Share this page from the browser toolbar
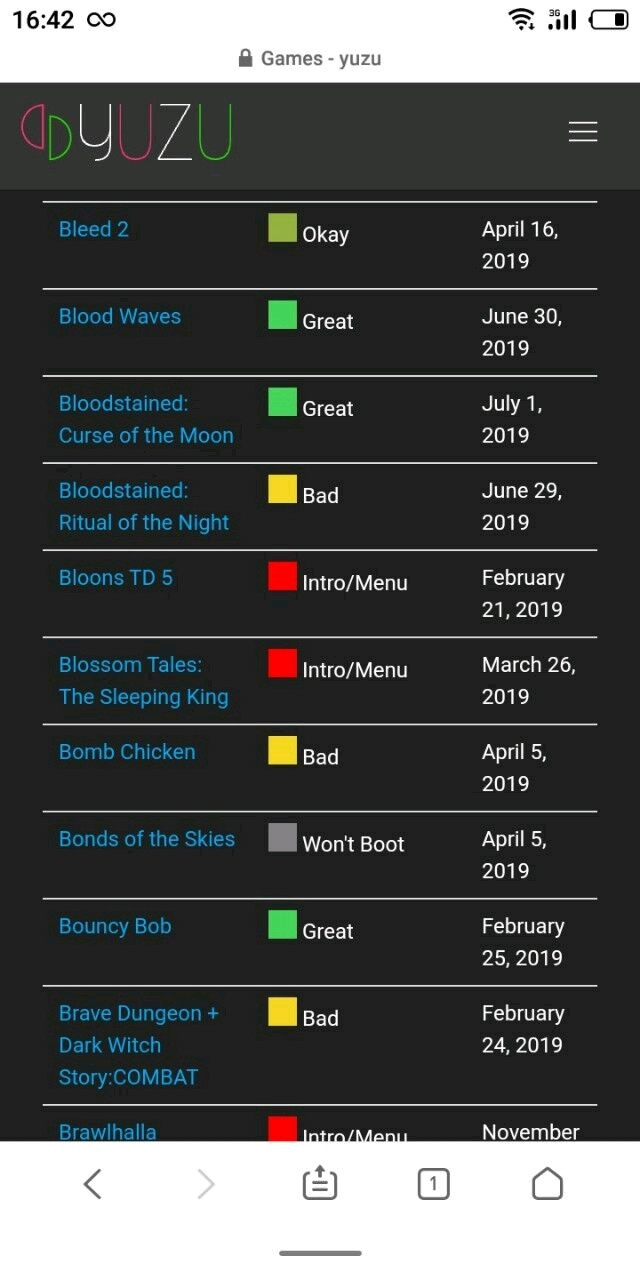Screen dimensions: 640x1280 319,1184
